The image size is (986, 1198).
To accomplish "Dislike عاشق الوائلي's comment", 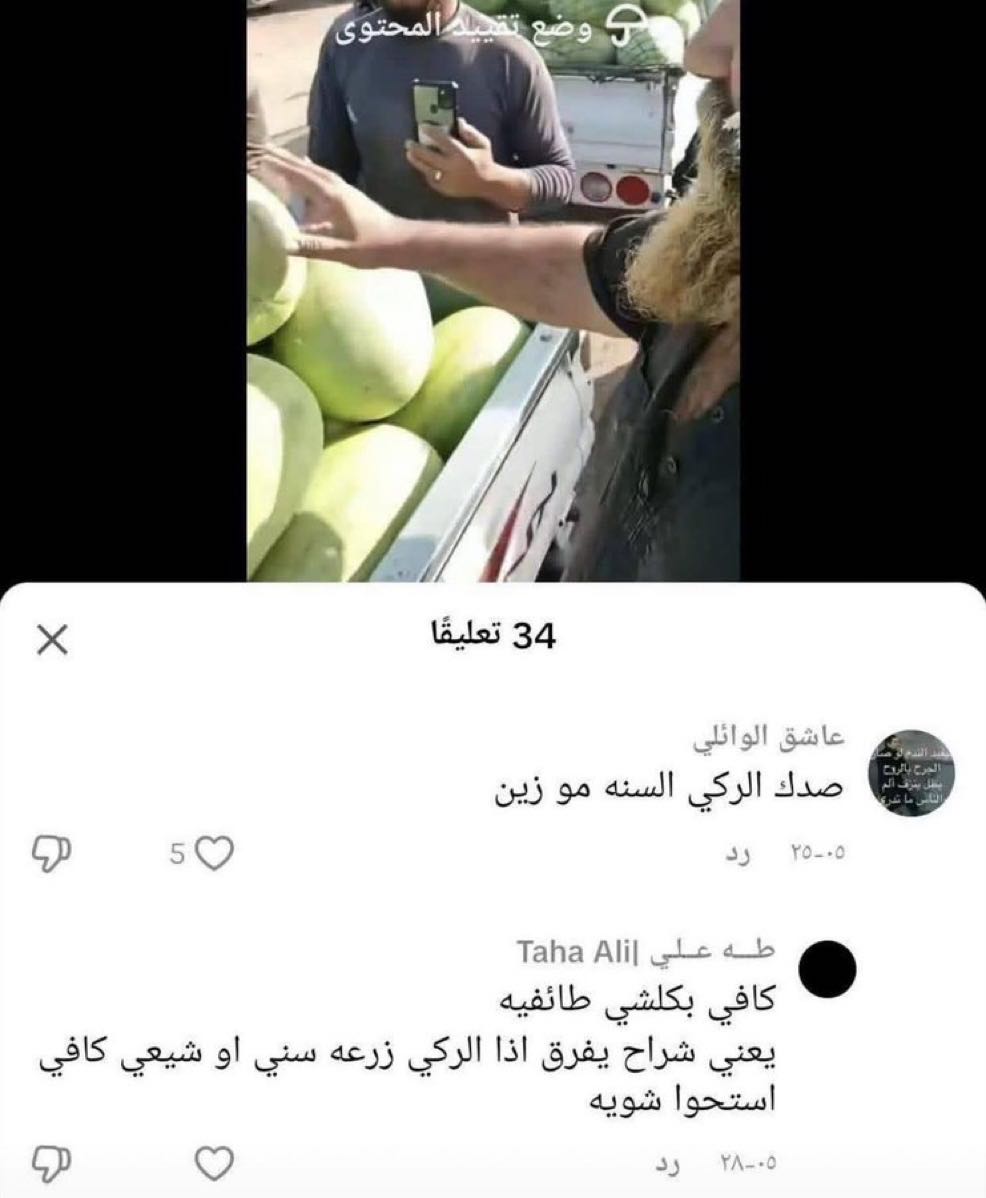I will (x=52, y=853).
